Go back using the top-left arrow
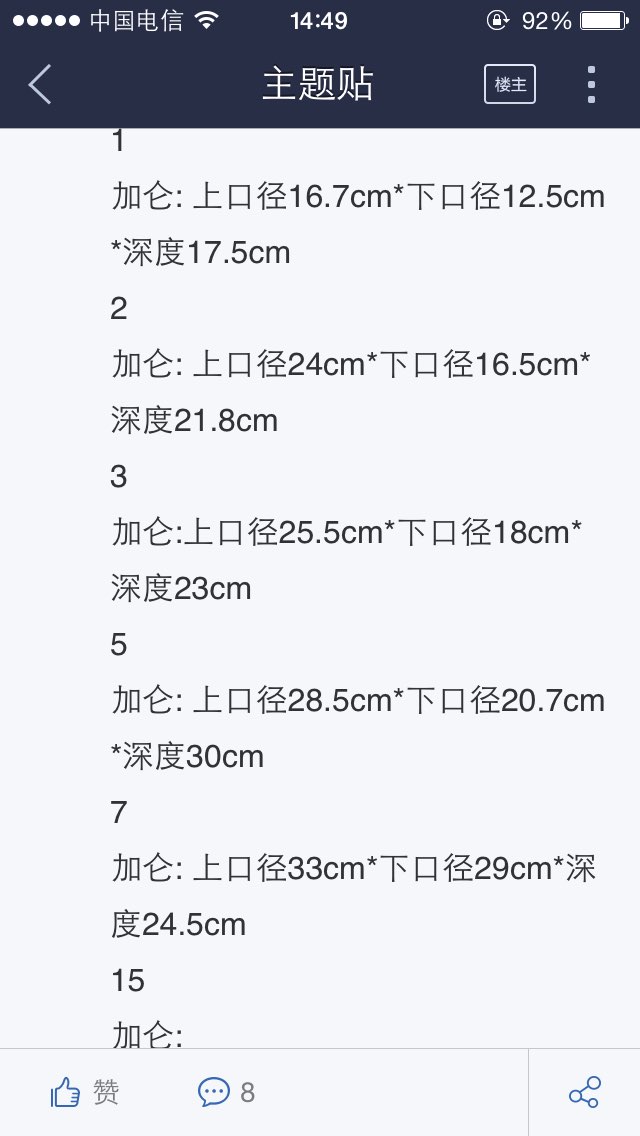 tap(40, 84)
